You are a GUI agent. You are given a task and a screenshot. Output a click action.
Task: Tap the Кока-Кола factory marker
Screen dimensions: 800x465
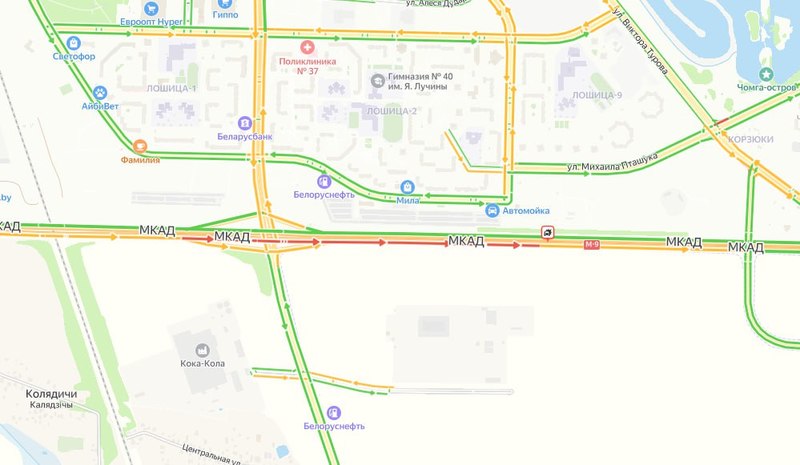(x=201, y=350)
